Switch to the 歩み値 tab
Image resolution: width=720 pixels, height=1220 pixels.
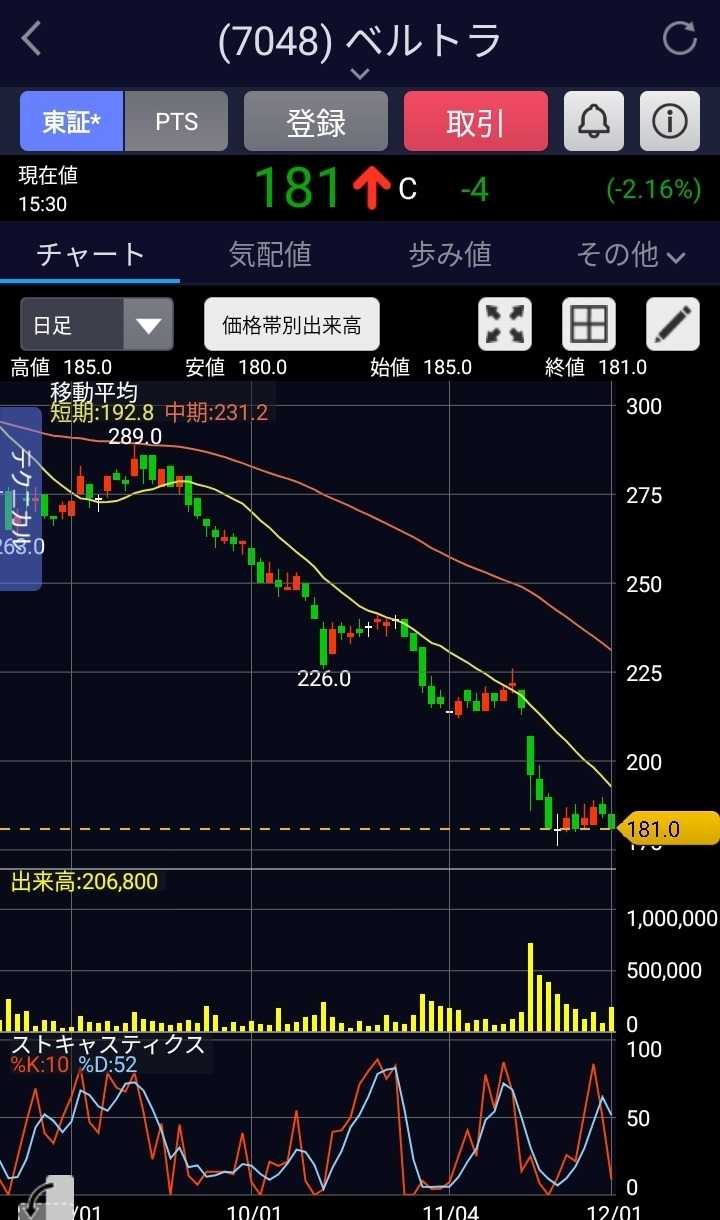pyautogui.click(x=450, y=254)
